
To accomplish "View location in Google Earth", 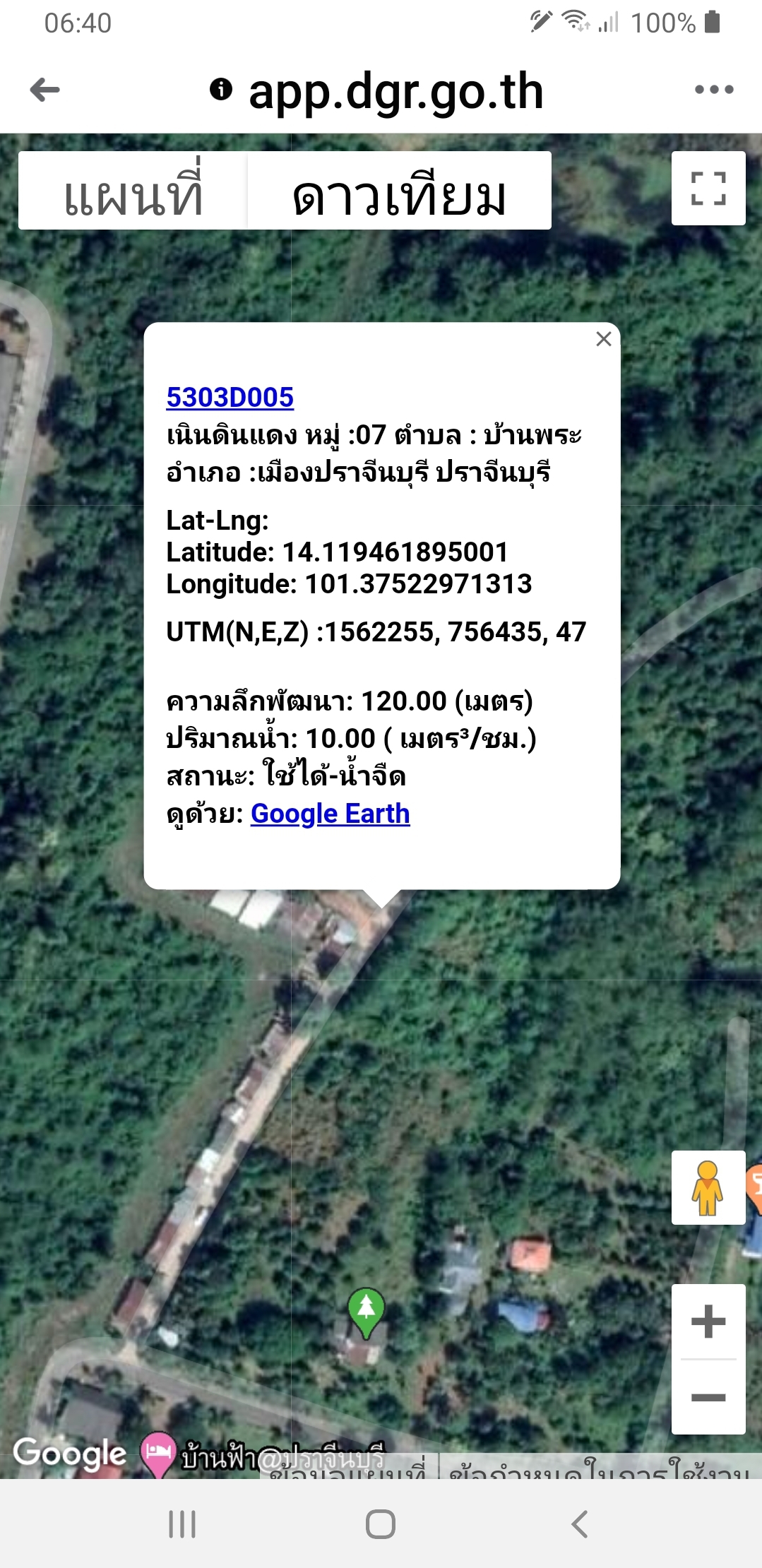I will tap(331, 814).
